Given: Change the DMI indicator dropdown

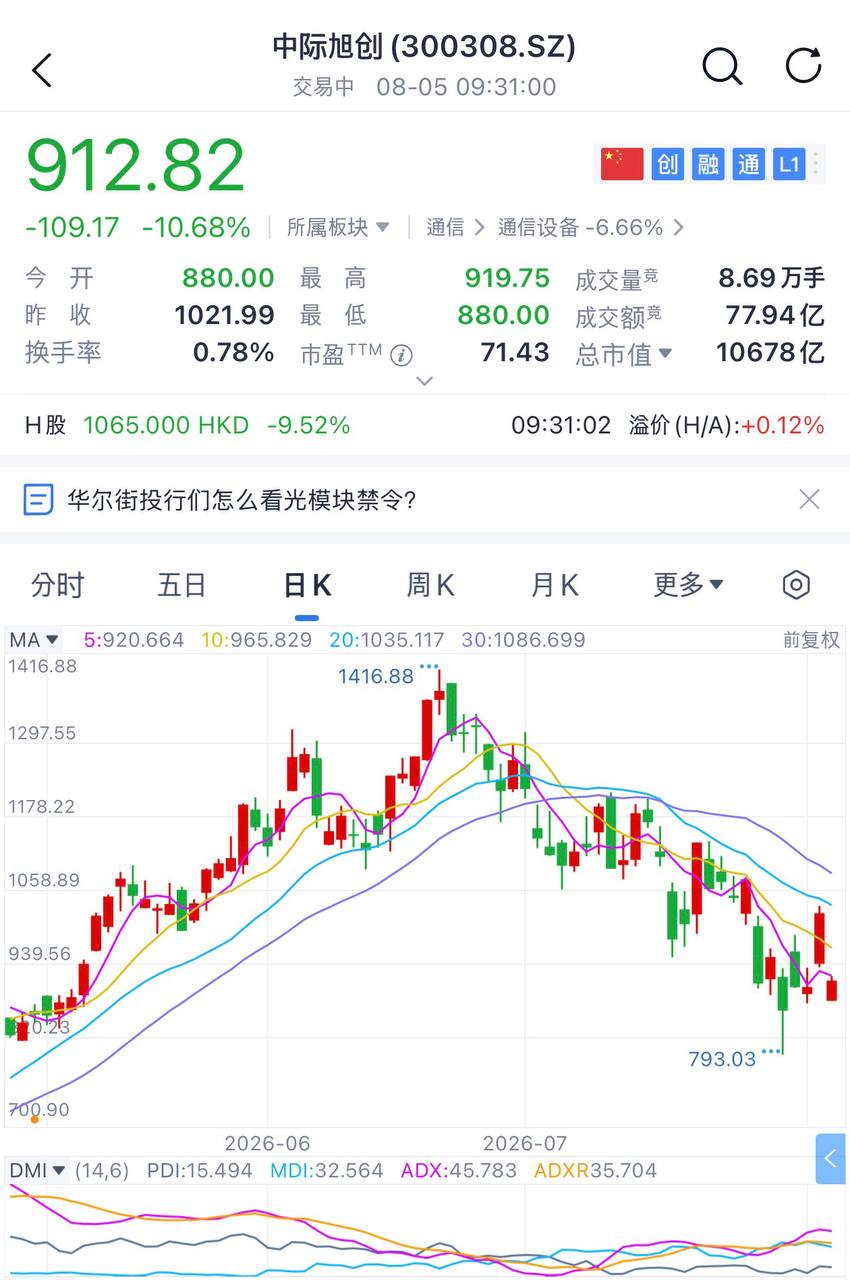Looking at the screenshot, I should 38,1170.
